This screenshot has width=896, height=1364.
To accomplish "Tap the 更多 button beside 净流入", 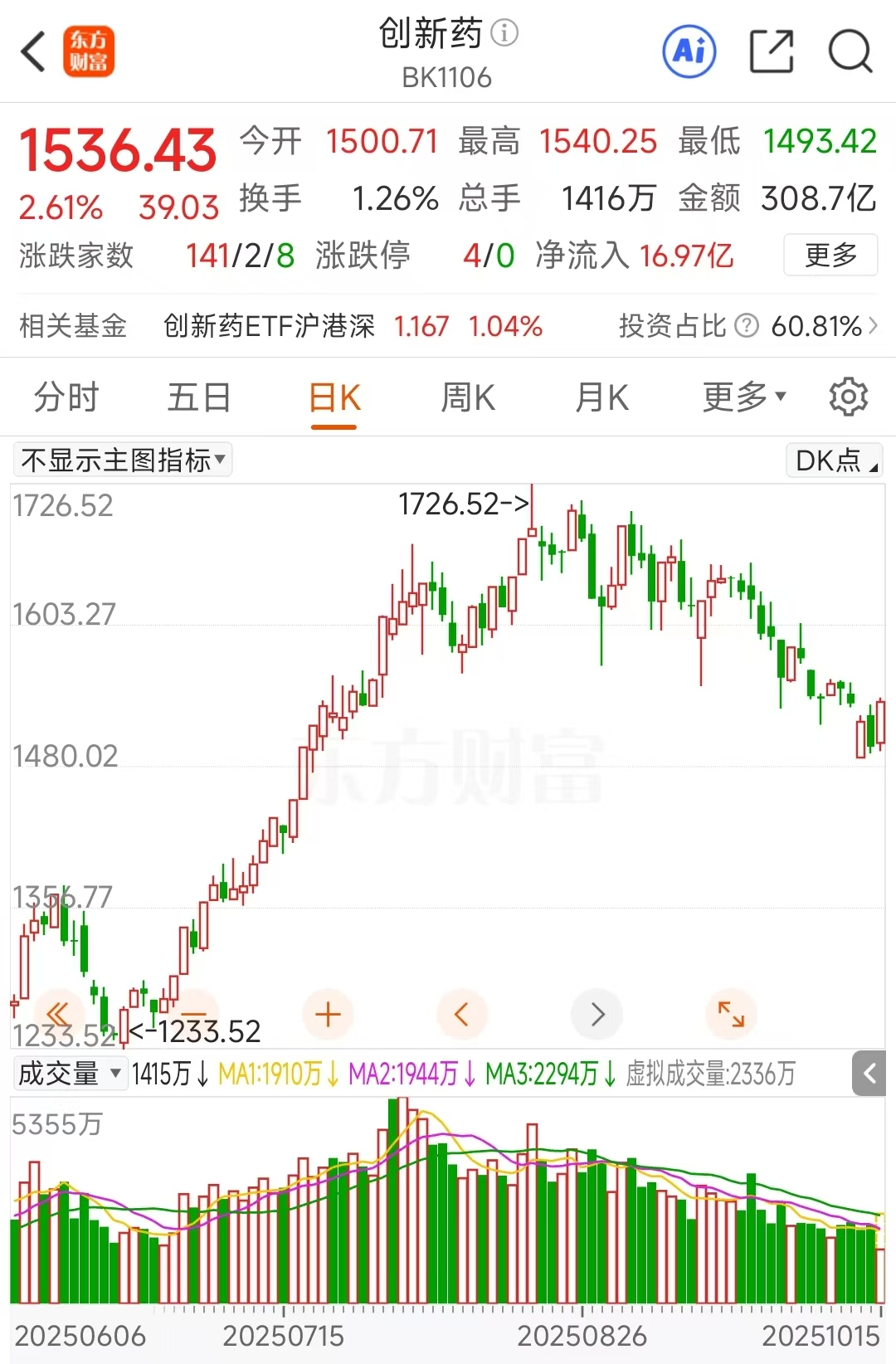I will (x=830, y=255).
